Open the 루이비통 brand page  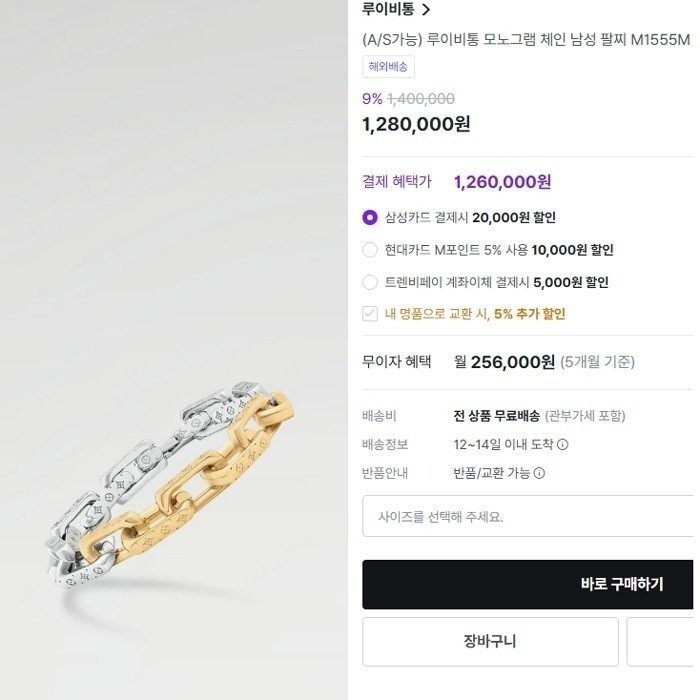click(396, 10)
